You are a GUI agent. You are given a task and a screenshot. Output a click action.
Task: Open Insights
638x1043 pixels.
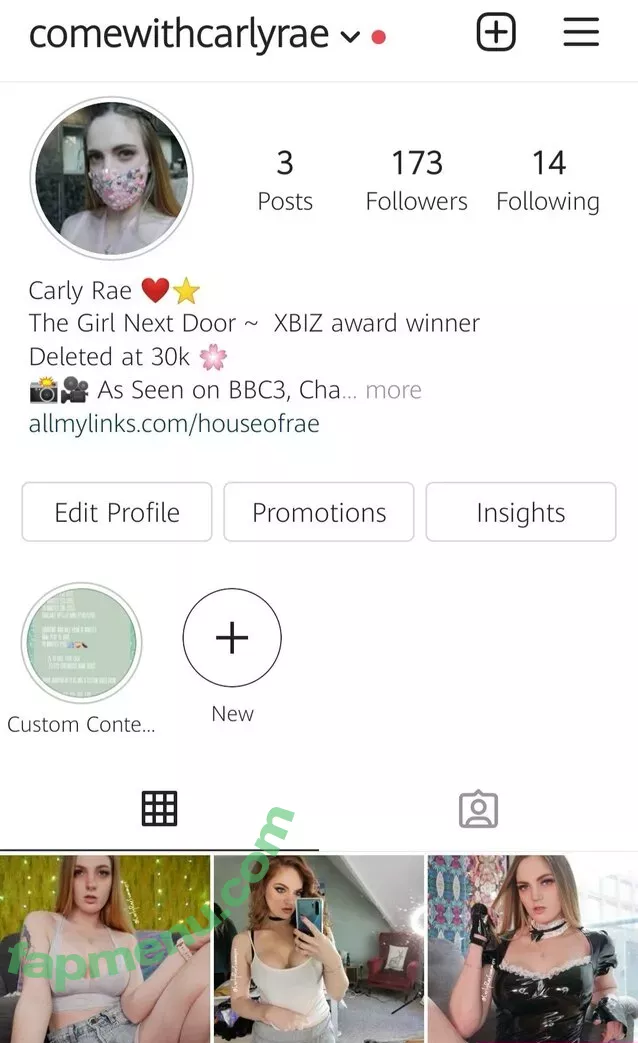tap(520, 512)
